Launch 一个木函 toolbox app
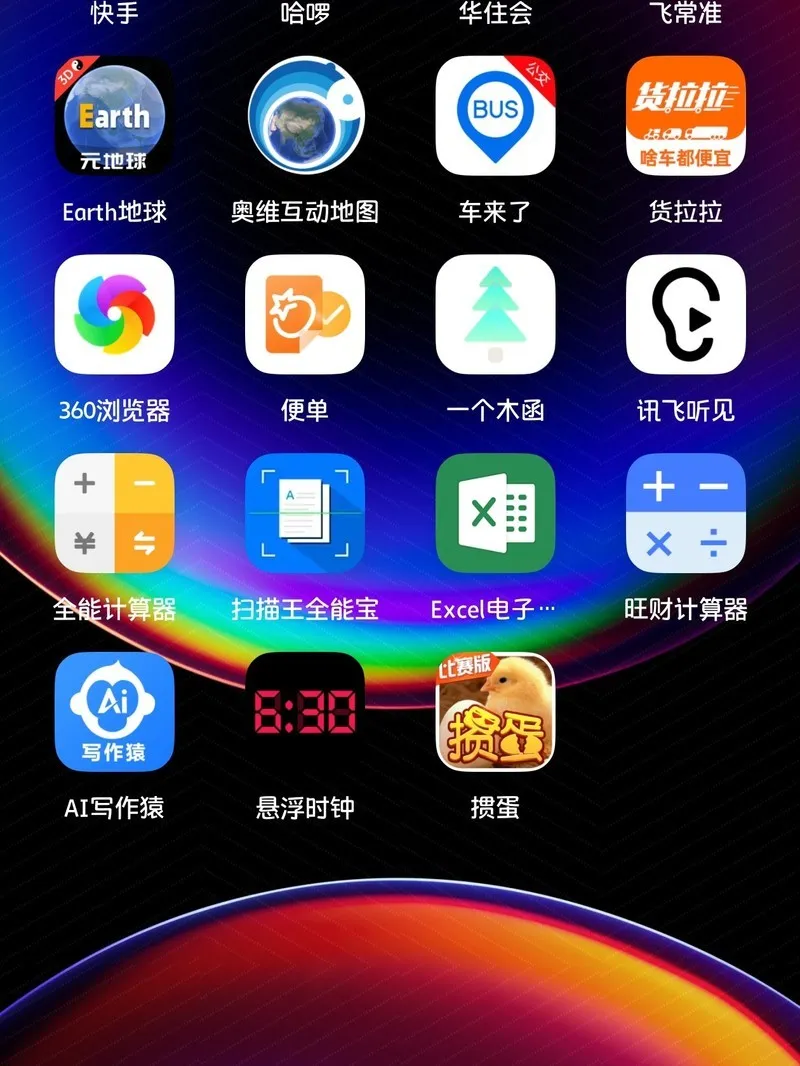The height and width of the screenshot is (1066, 800). pyautogui.click(x=495, y=314)
